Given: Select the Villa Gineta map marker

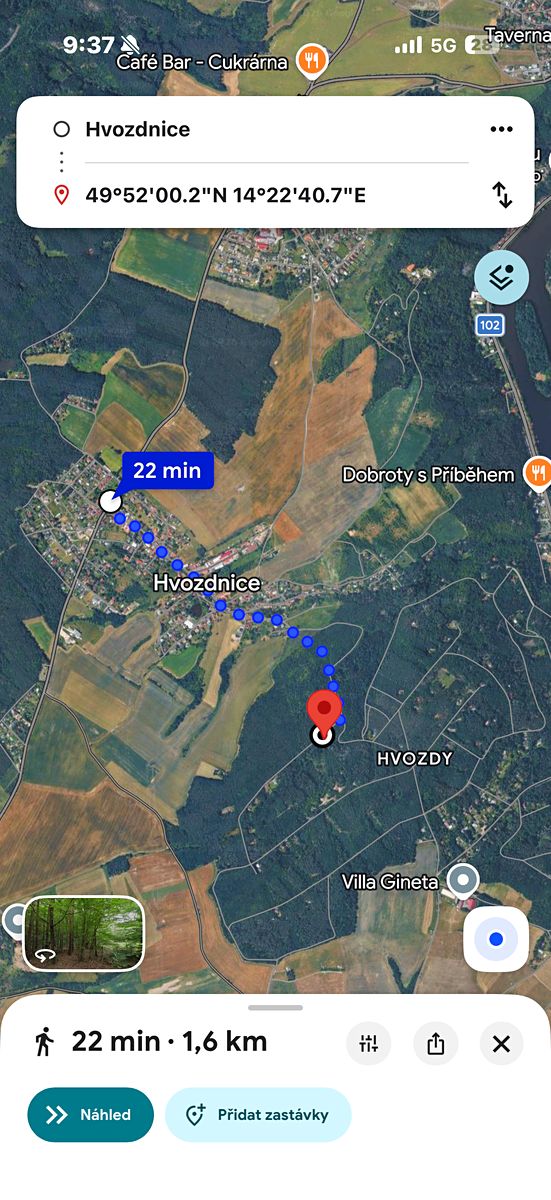Looking at the screenshot, I should point(462,881).
